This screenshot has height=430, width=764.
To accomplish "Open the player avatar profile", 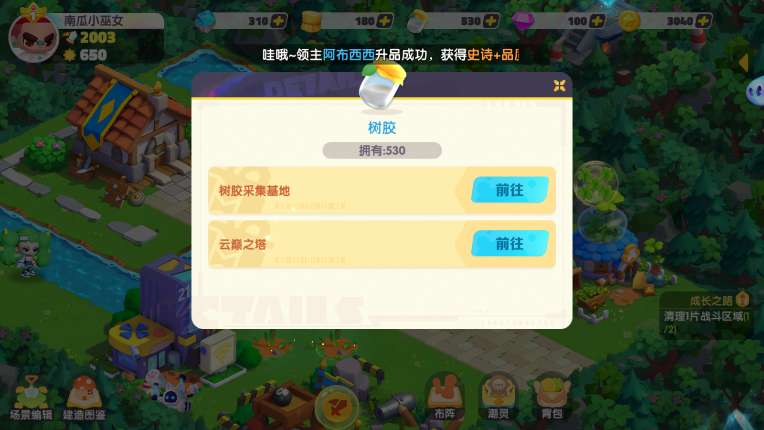I will coord(32,34).
